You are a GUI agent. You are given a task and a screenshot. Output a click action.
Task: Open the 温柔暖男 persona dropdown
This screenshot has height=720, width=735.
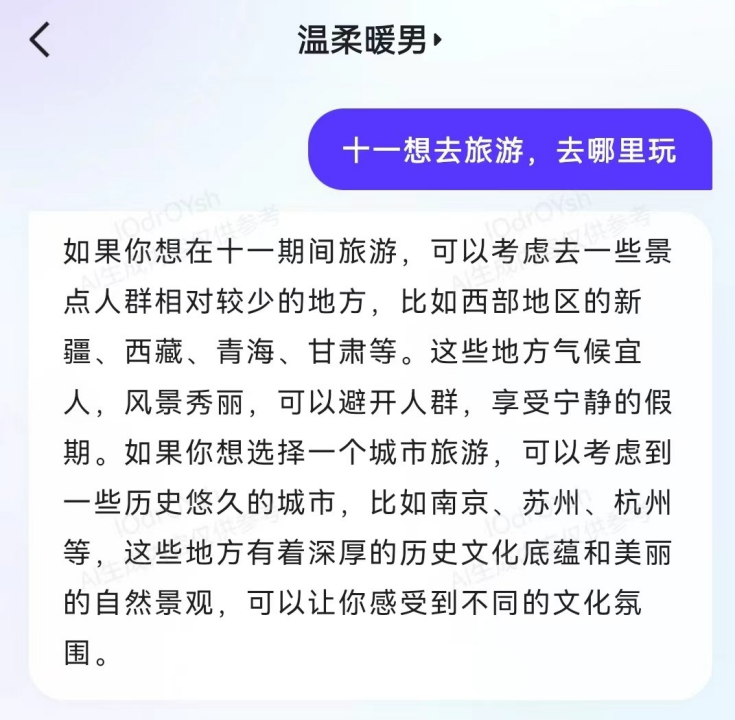[x=371, y=41]
